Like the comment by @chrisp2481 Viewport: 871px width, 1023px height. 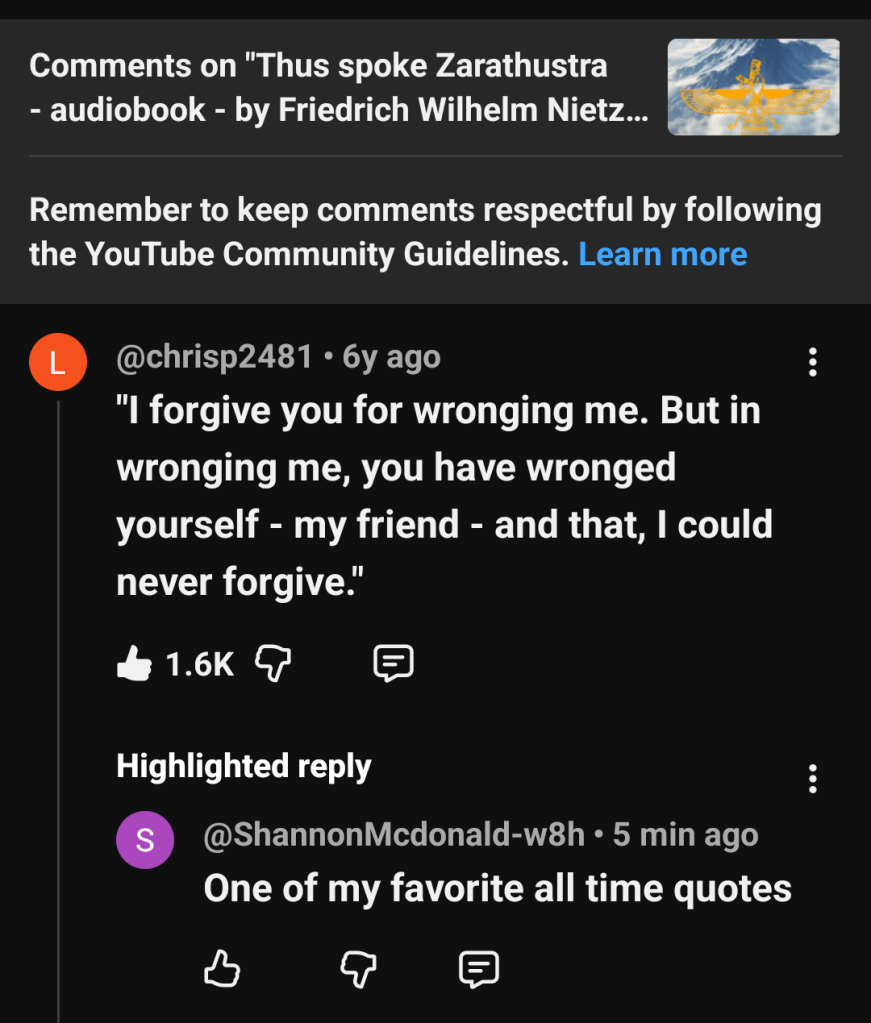[135, 662]
